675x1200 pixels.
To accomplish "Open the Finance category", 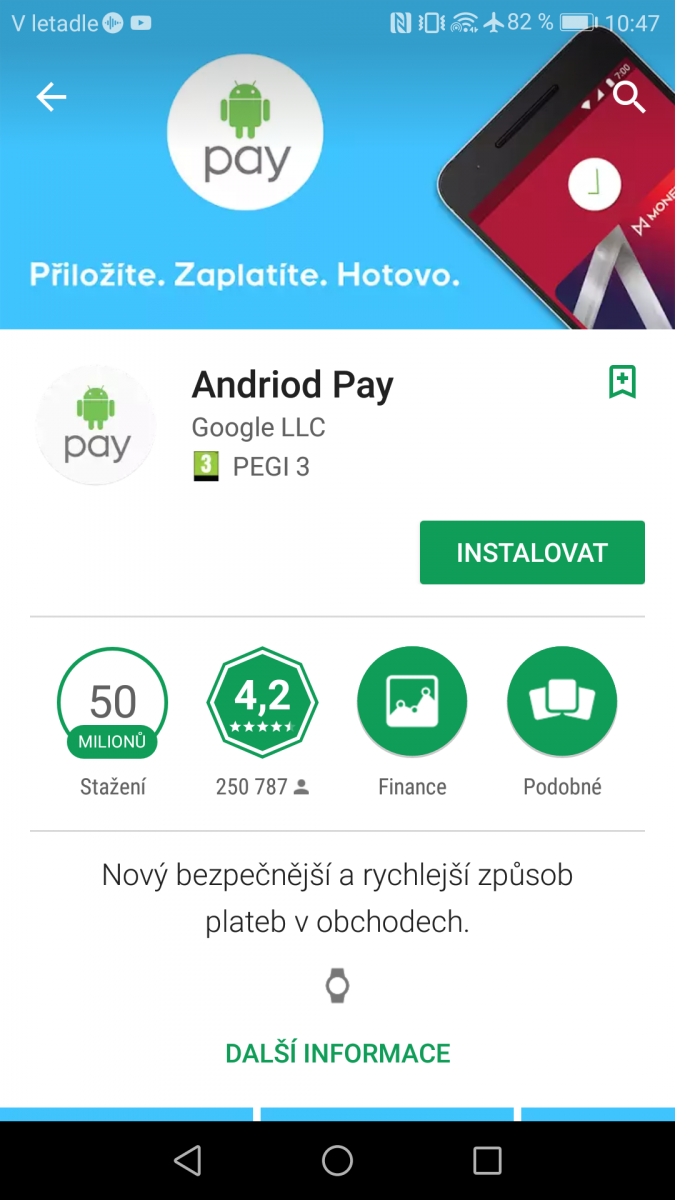I will point(412,702).
